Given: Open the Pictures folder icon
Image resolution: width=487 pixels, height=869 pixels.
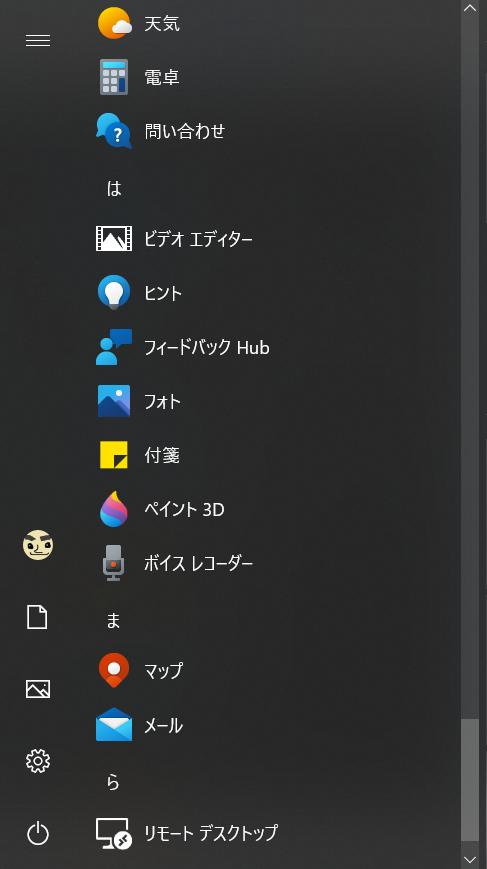Looking at the screenshot, I should [x=38, y=689].
